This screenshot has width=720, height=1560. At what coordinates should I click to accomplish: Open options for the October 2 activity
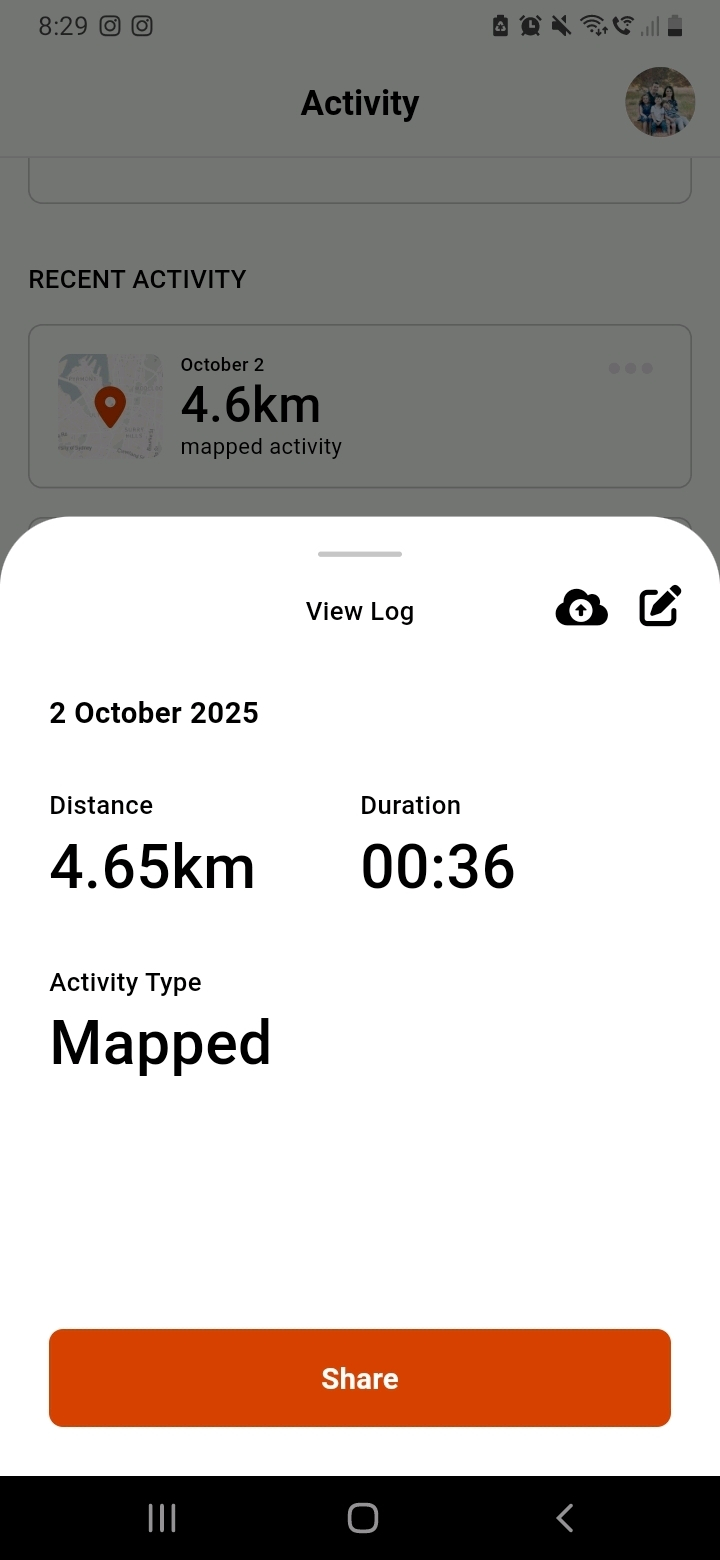point(631,369)
